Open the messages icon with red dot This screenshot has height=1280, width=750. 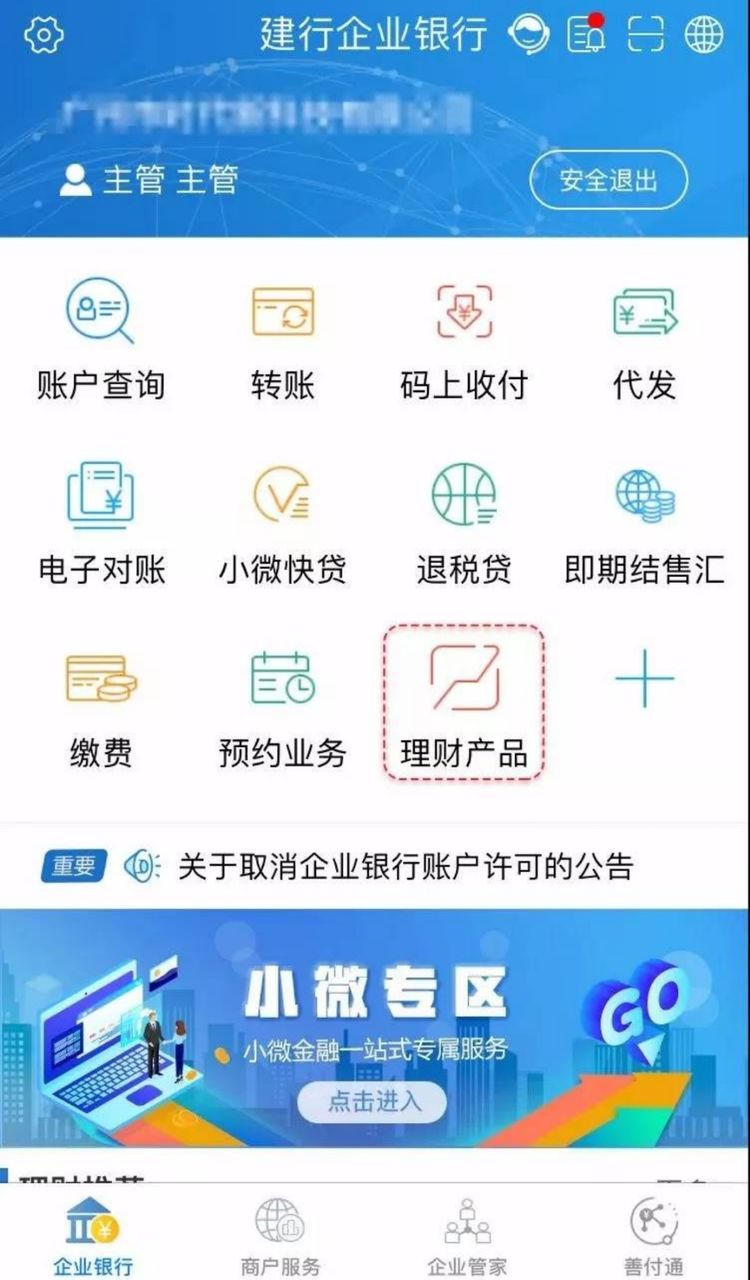point(586,35)
